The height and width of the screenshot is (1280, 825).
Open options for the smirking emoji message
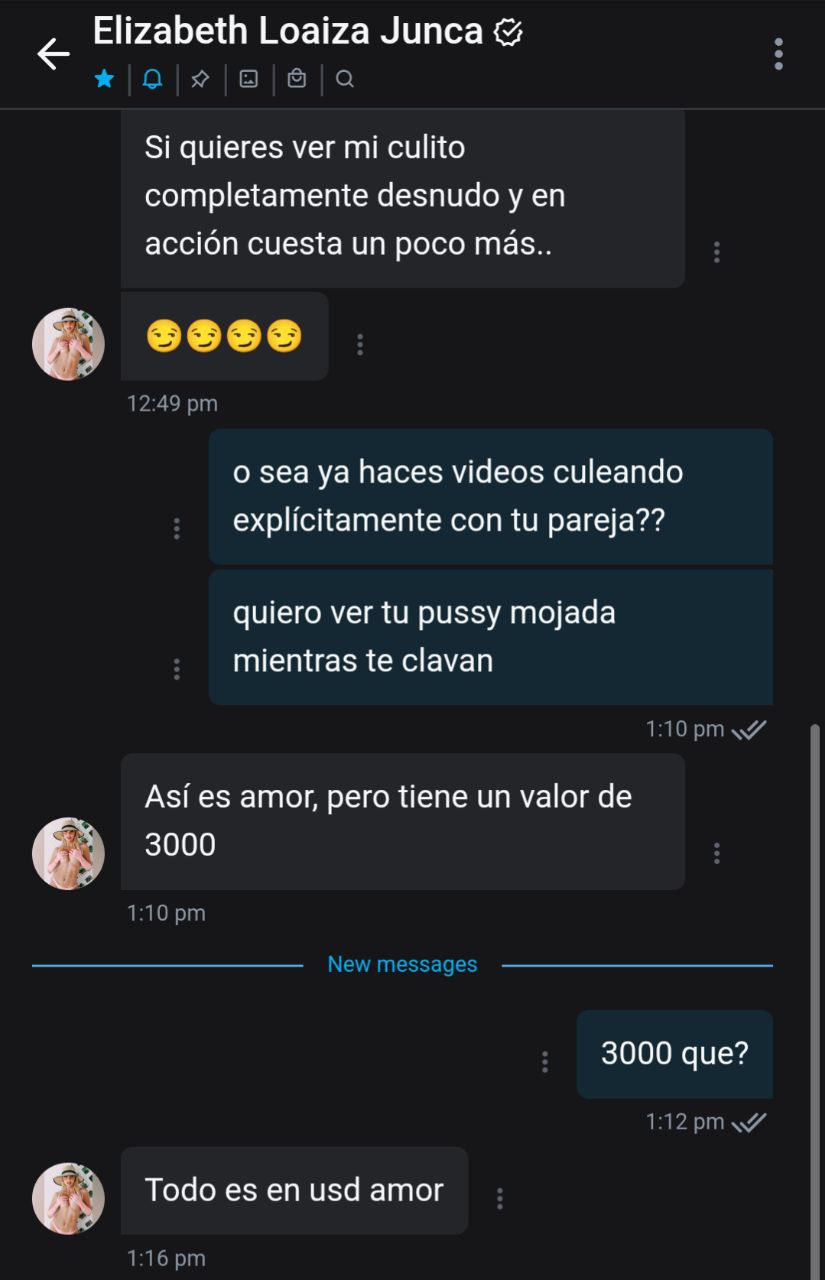point(360,345)
